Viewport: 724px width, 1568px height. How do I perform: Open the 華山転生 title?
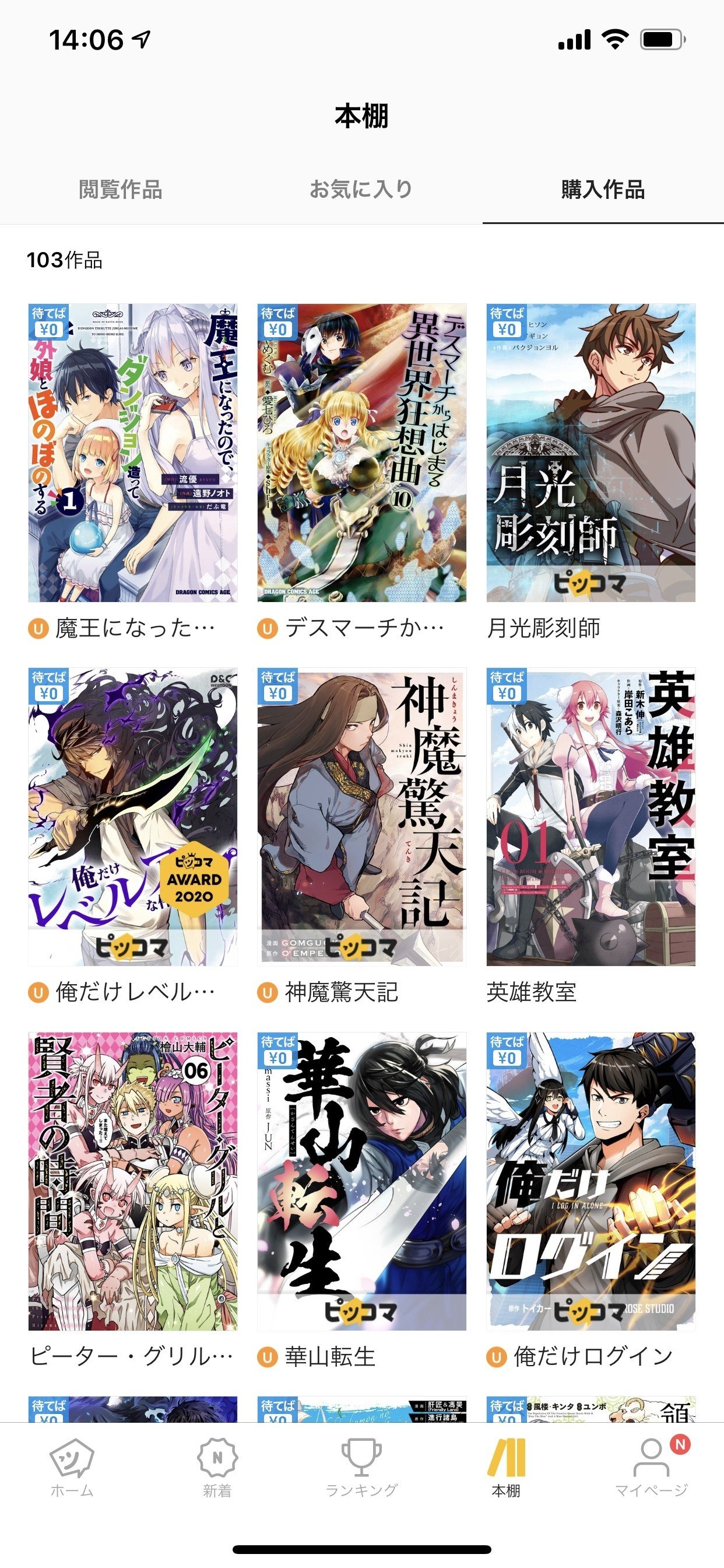tap(361, 1181)
